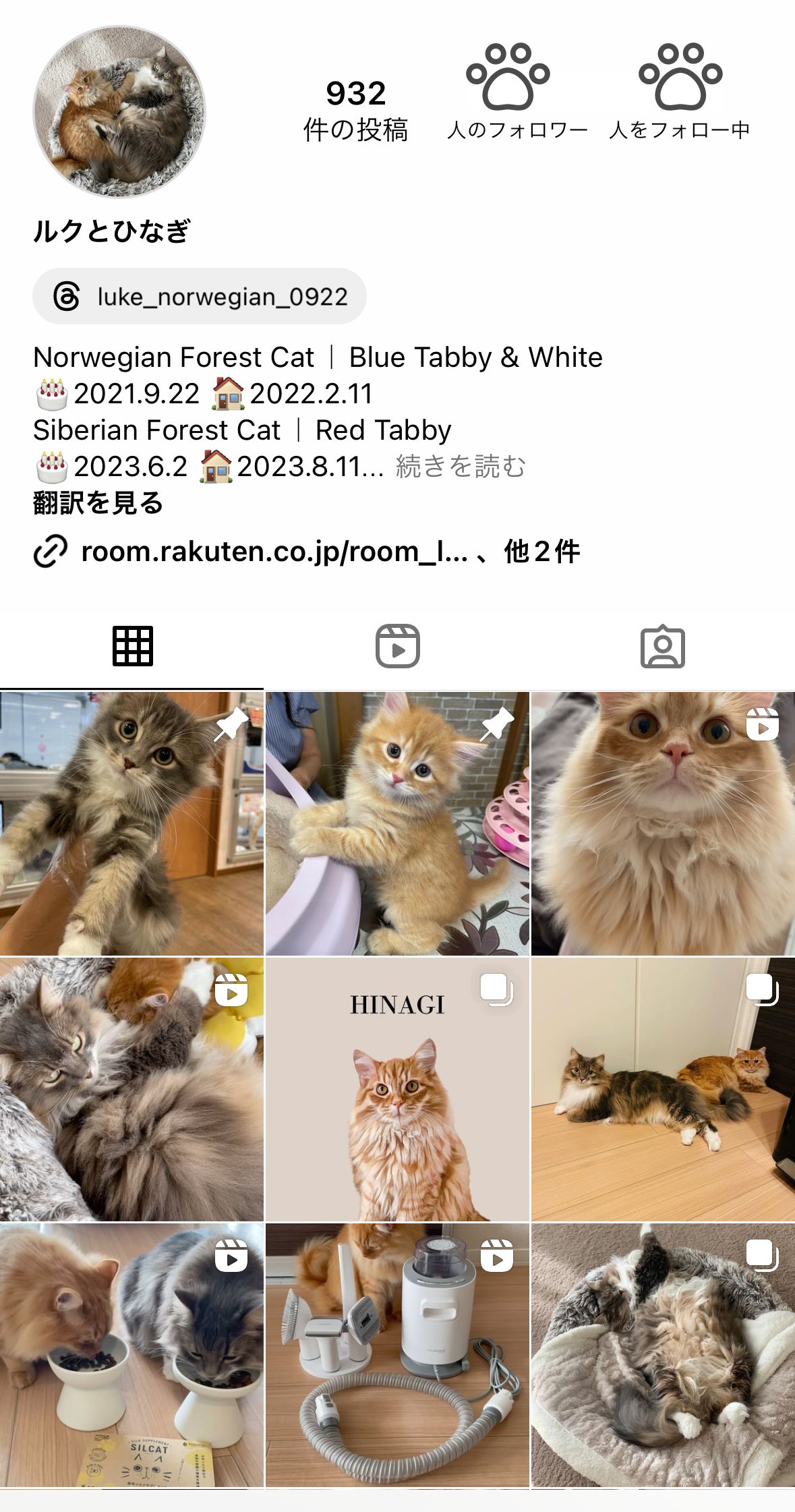This screenshot has width=795, height=1512.
Task: Open the Threads link luke_norwegian_0922
Action: pyautogui.click(x=200, y=296)
